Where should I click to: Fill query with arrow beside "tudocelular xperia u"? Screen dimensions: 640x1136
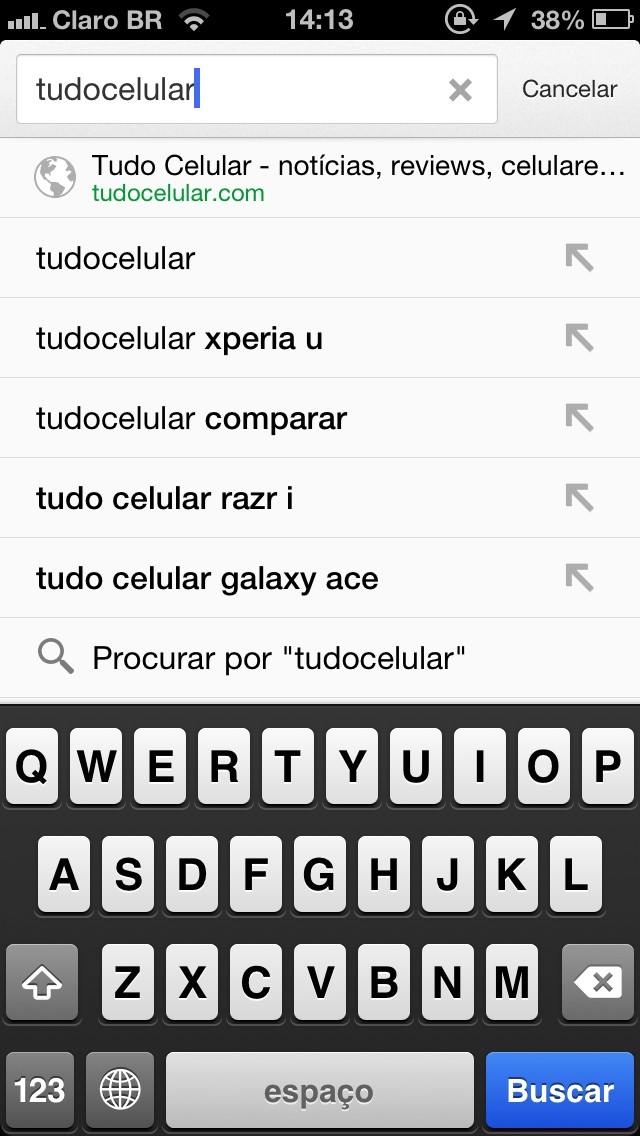click(x=579, y=338)
